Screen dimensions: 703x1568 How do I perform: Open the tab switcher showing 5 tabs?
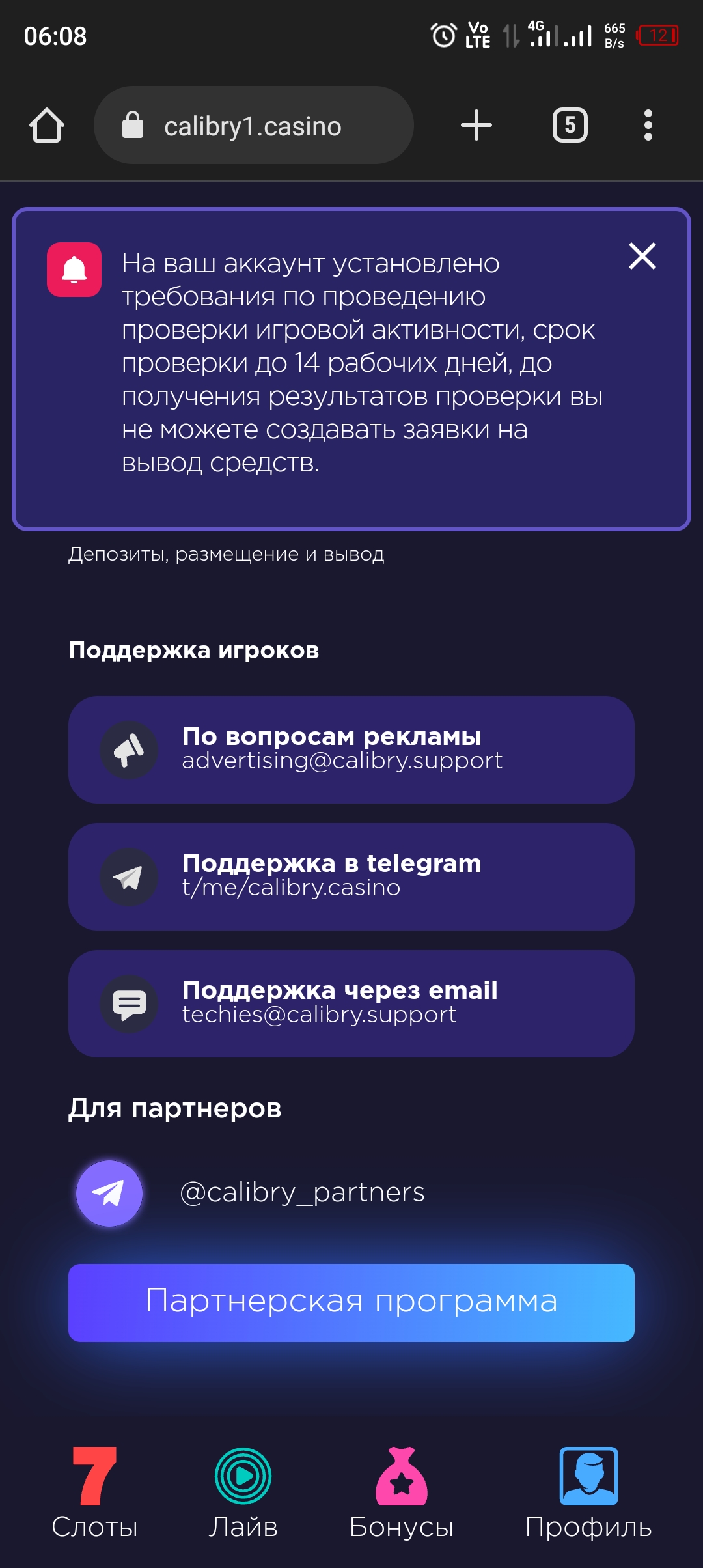click(x=570, y=125)
